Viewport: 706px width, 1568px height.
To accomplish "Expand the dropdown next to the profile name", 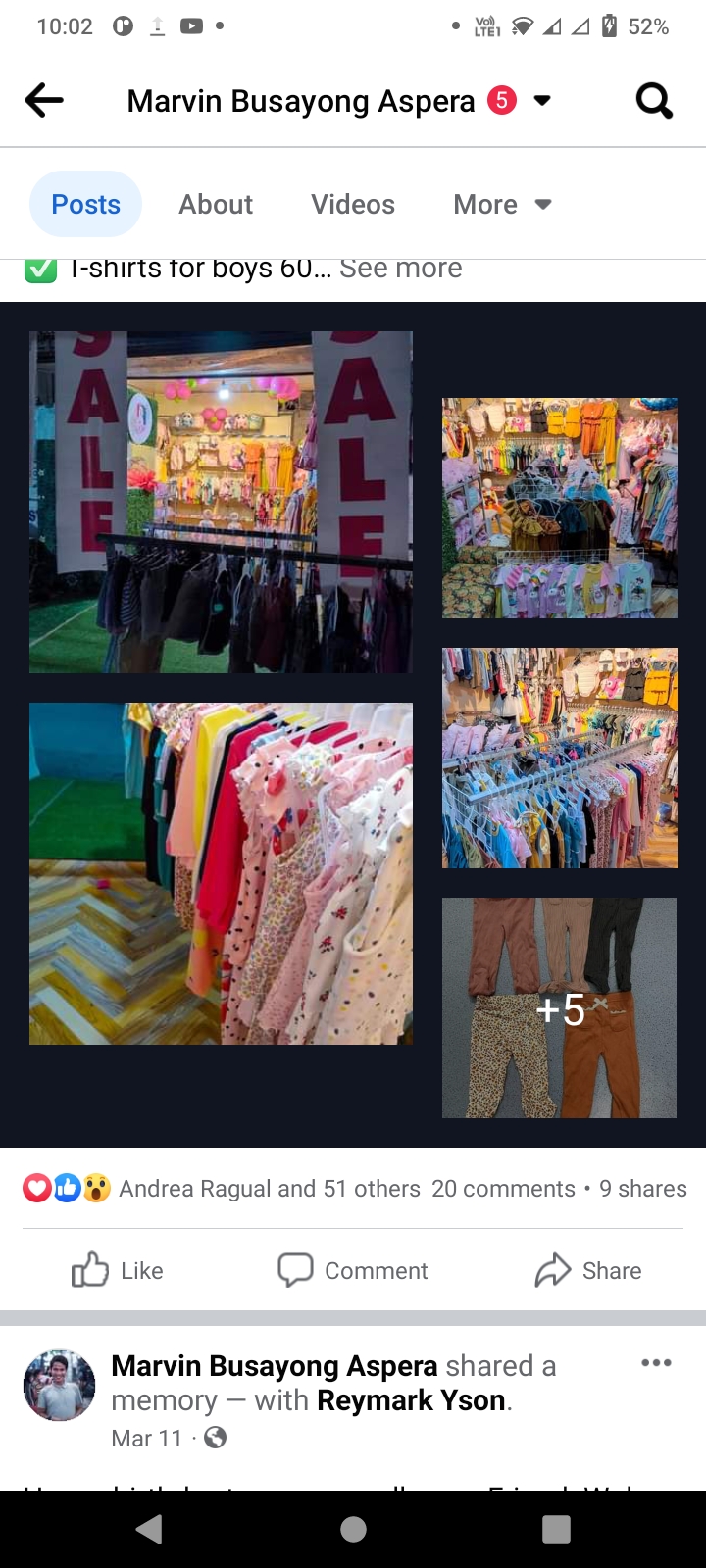I will coord(541,100).
